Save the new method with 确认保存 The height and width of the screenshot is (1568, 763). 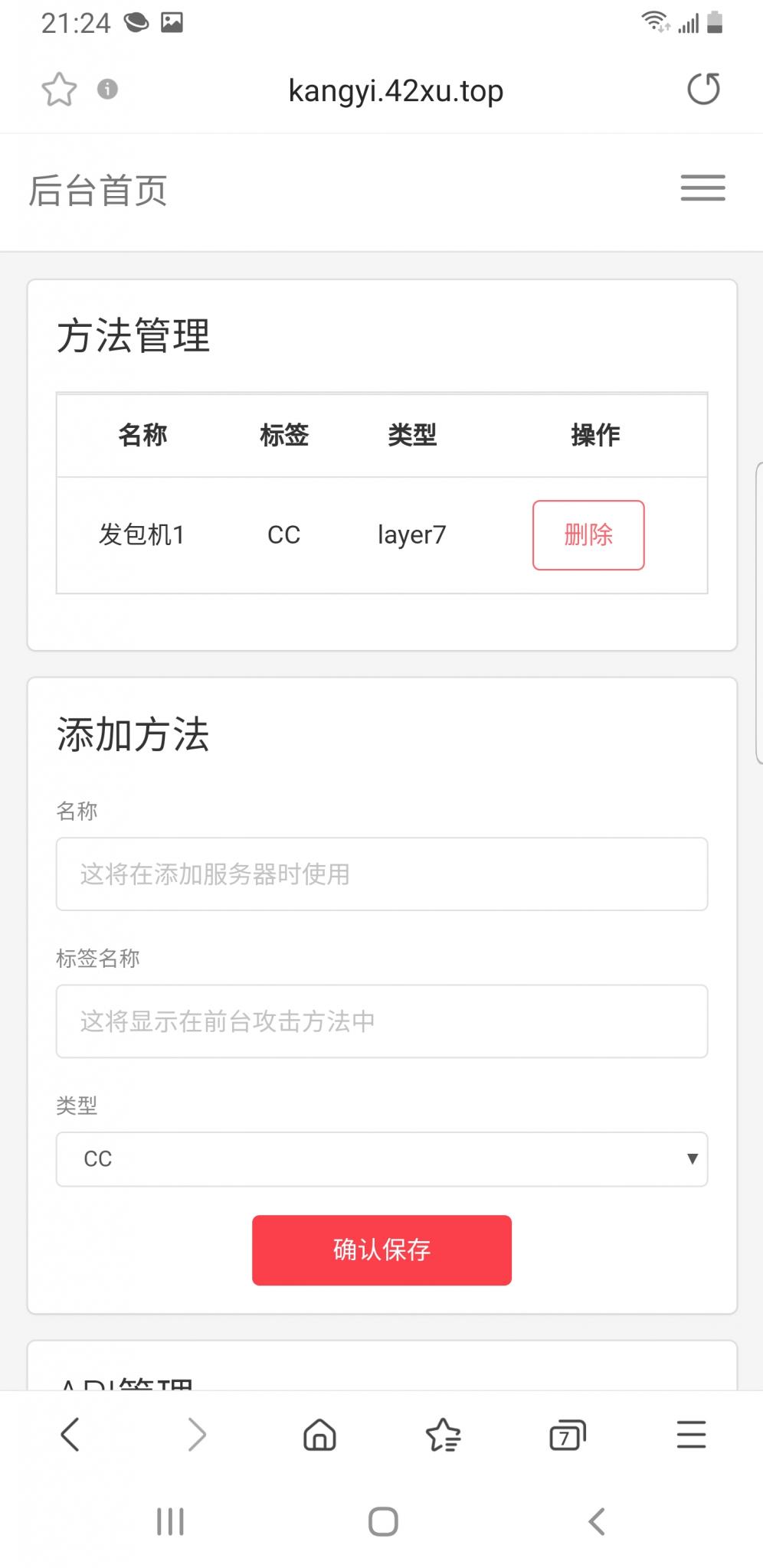(x=381, y=1249)
